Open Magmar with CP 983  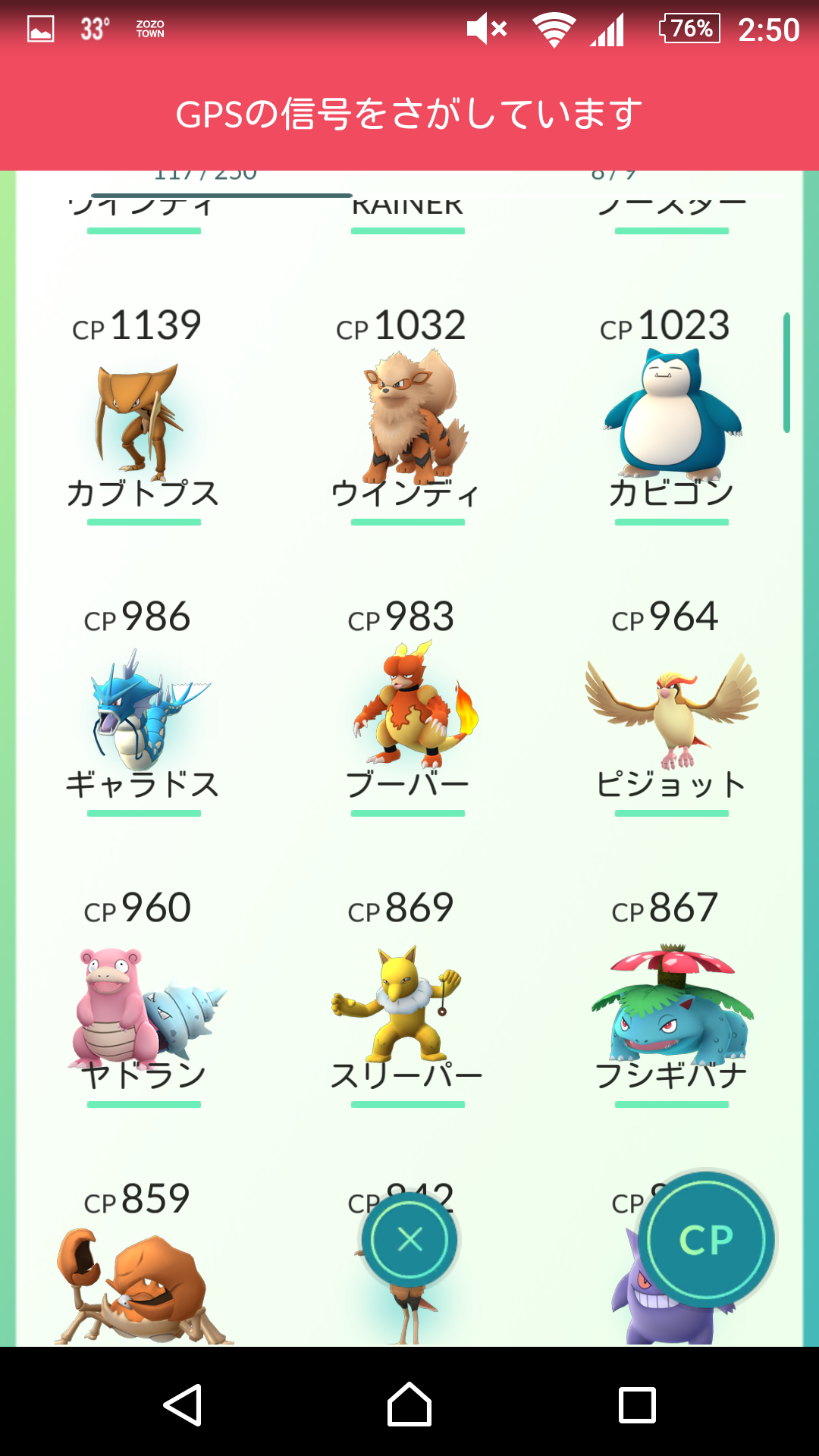pyautogui.click(x=408, y=705)
